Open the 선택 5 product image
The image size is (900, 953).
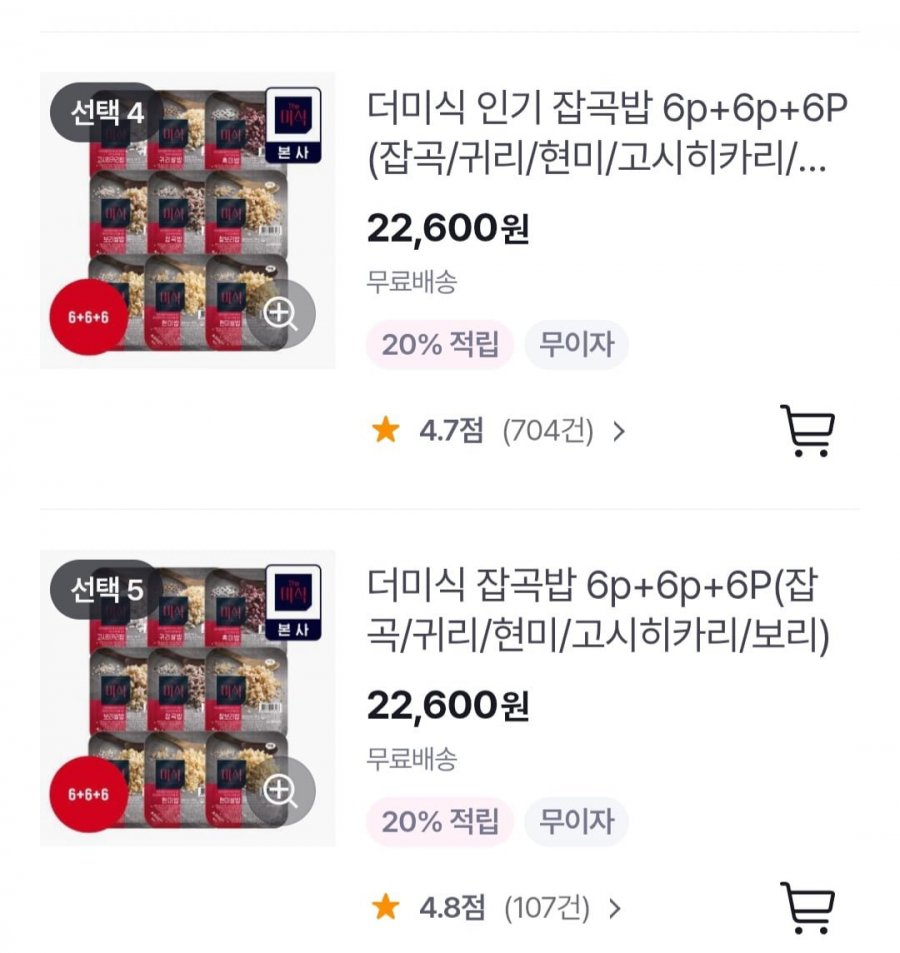click(187, 698)
